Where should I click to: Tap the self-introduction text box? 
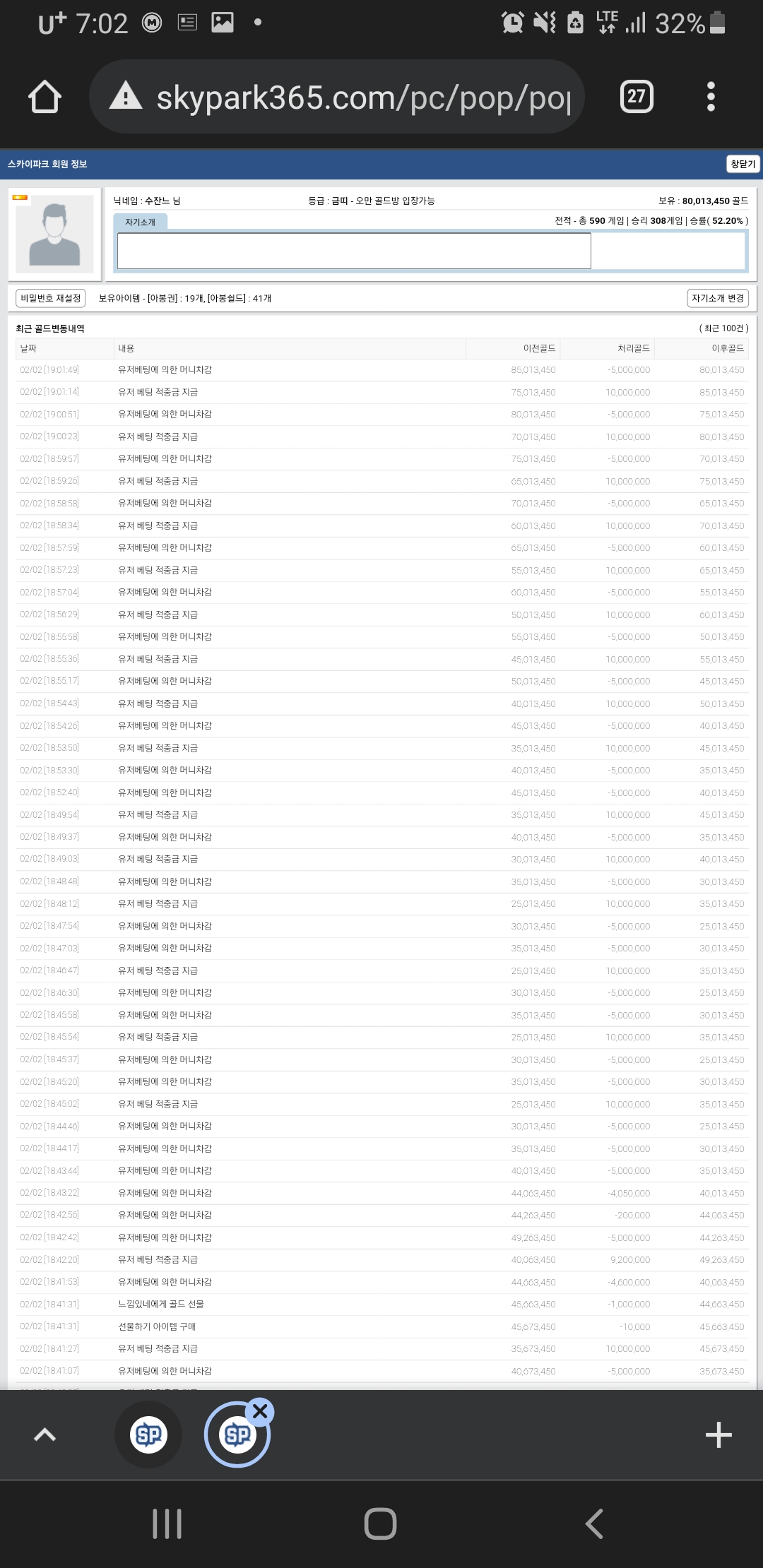354,251
